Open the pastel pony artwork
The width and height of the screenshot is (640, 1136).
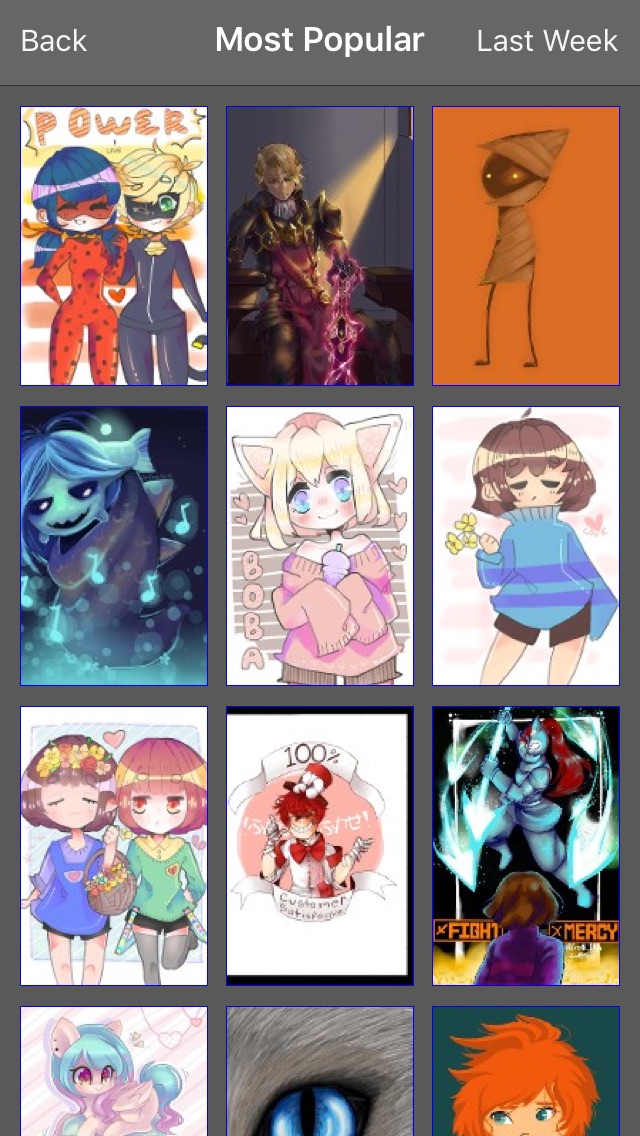click(114, 1071)
